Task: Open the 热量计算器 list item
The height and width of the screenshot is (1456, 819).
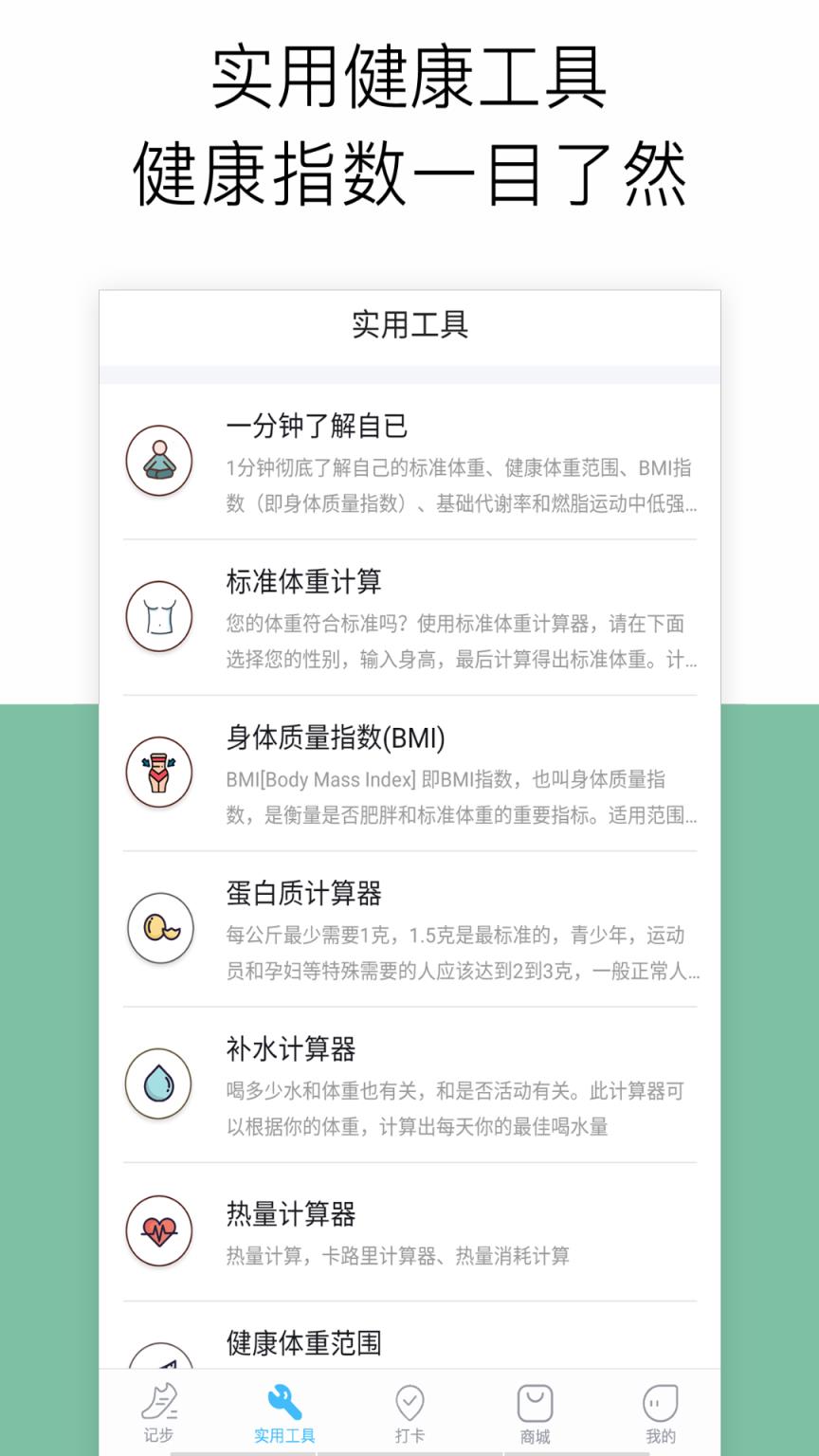Action: click(408, 1232)
